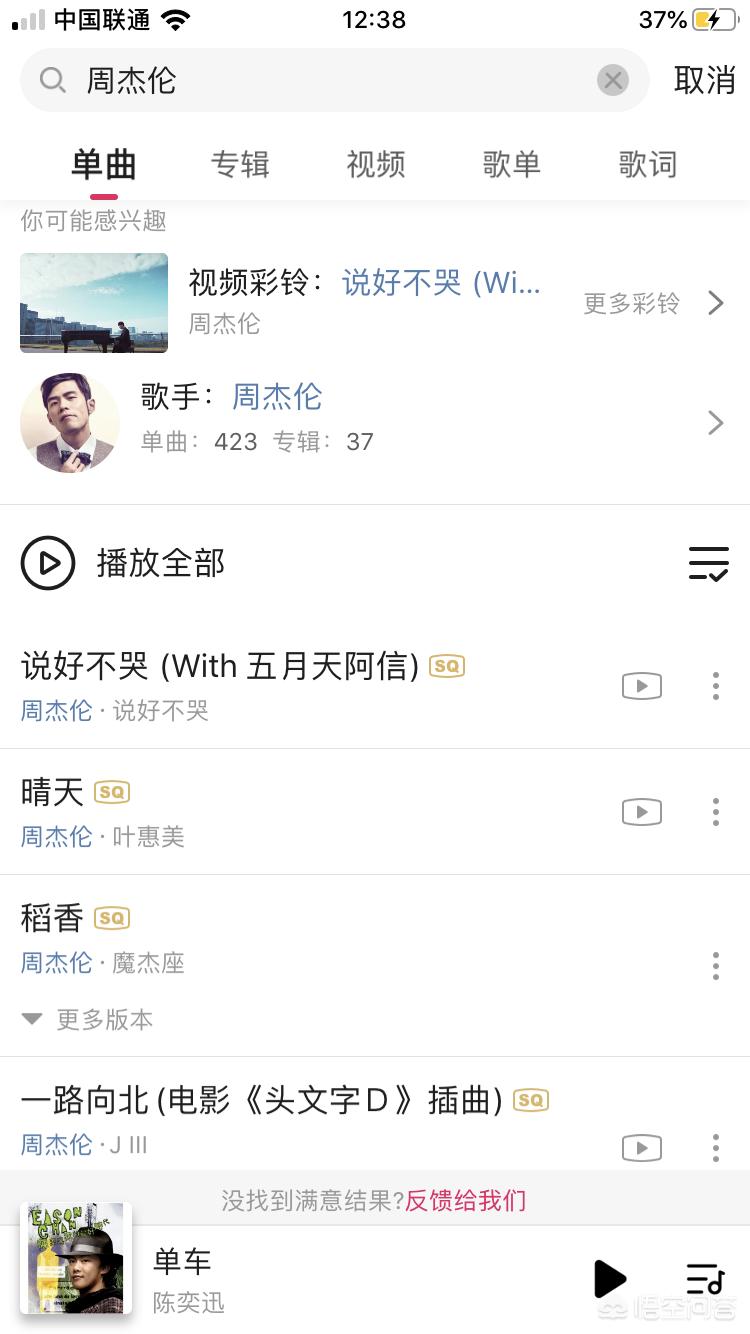Play the song 晴天
The image size is (750, 1334).
[52, 792]
